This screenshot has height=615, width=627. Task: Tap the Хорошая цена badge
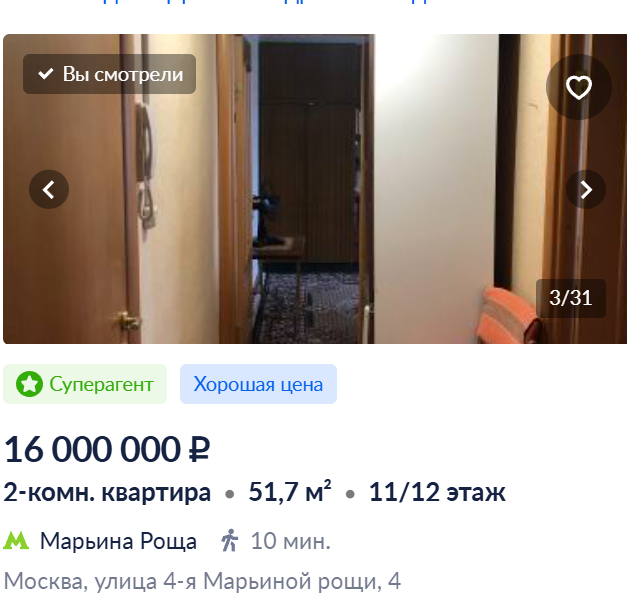pos(258,384)
